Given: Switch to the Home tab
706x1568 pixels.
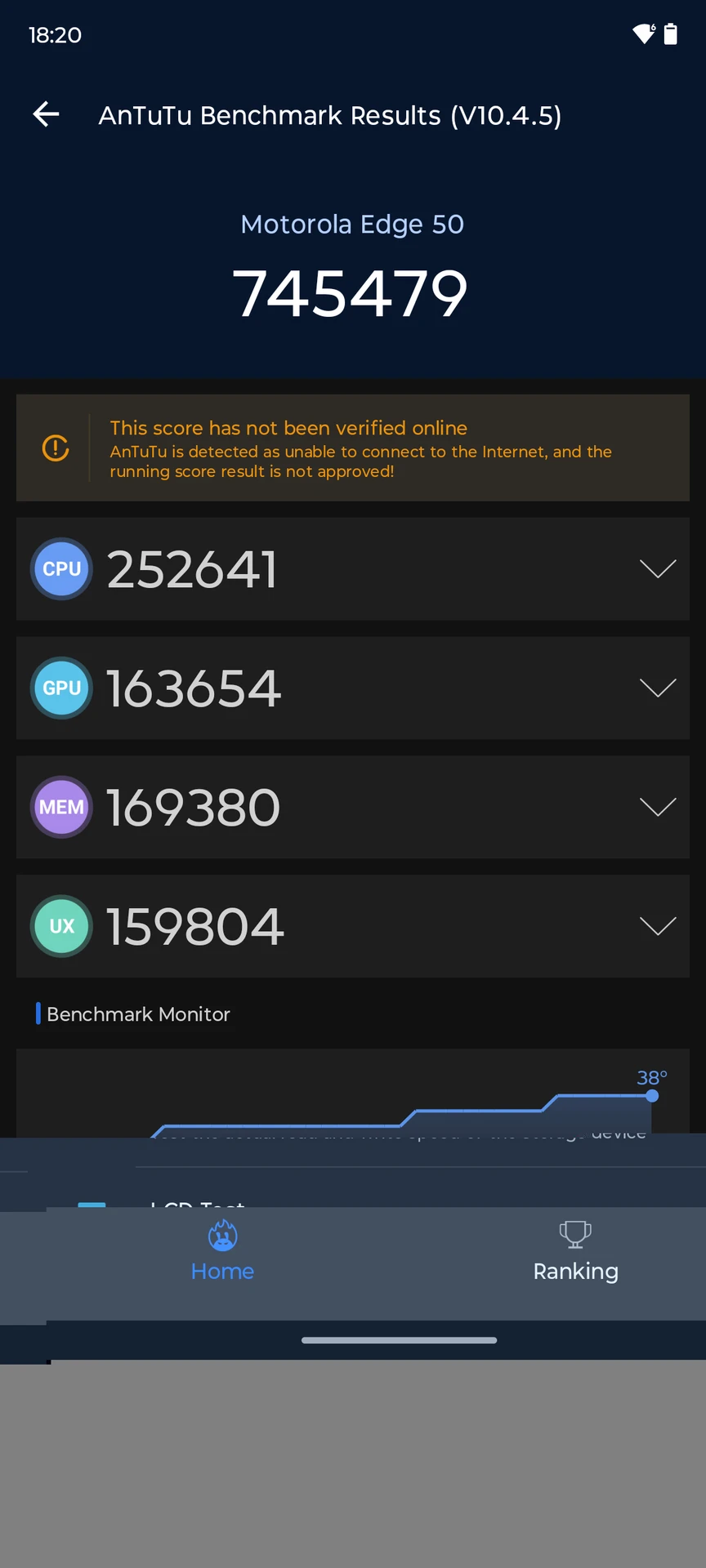Looking at the screenshot, I should [x=222, y=1251].
